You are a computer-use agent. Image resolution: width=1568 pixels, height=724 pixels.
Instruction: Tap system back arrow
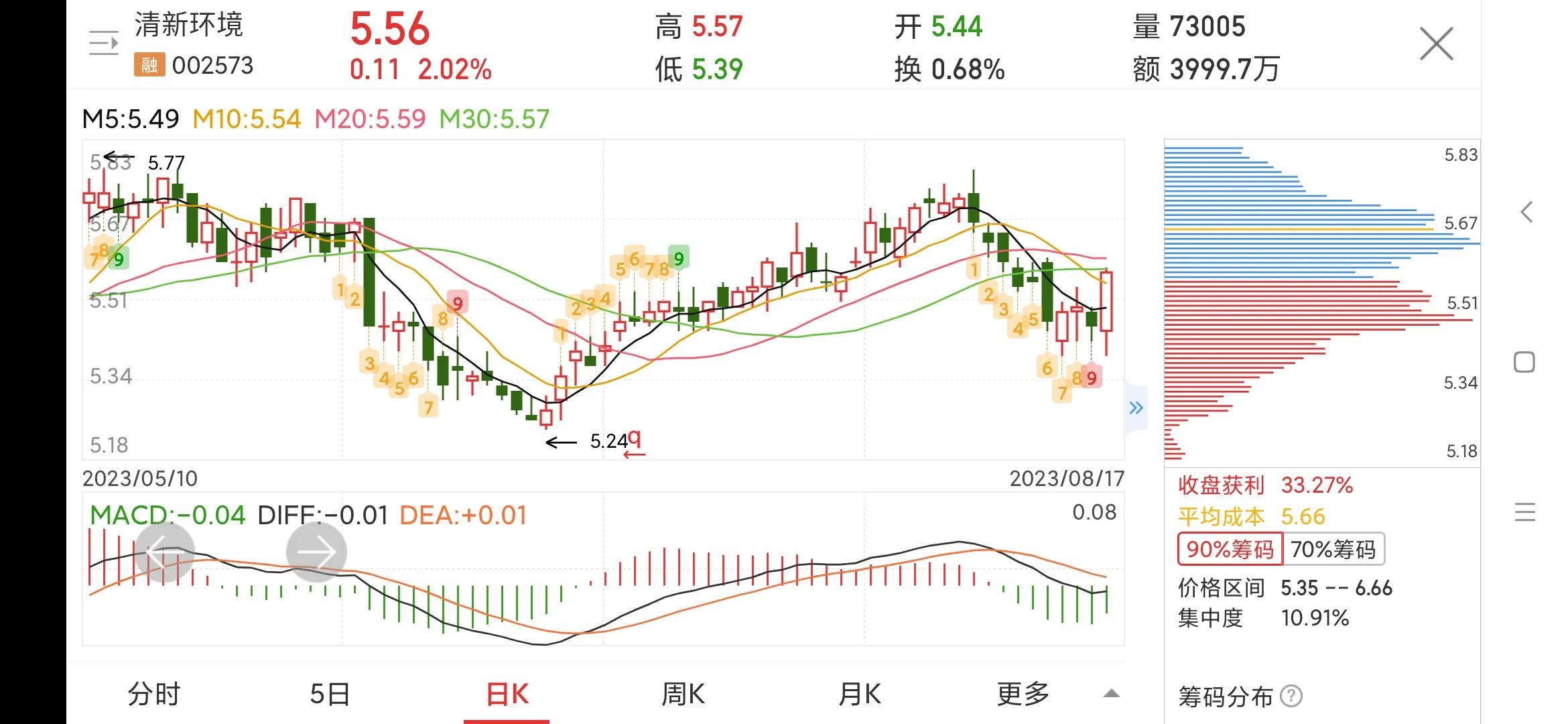click(x=1526, y=213)
